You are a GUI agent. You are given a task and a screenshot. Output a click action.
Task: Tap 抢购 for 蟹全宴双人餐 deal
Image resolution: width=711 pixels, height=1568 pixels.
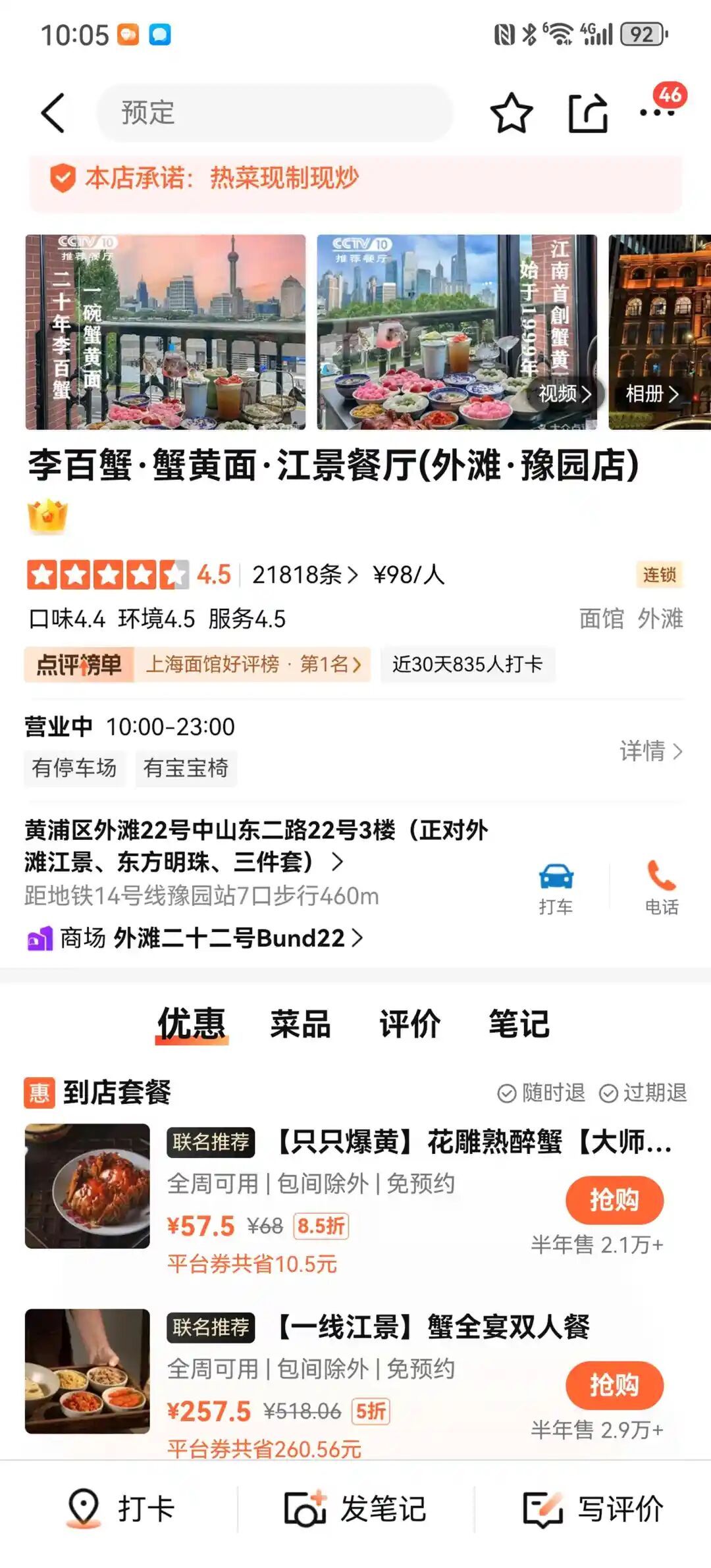coord(614,1384)
